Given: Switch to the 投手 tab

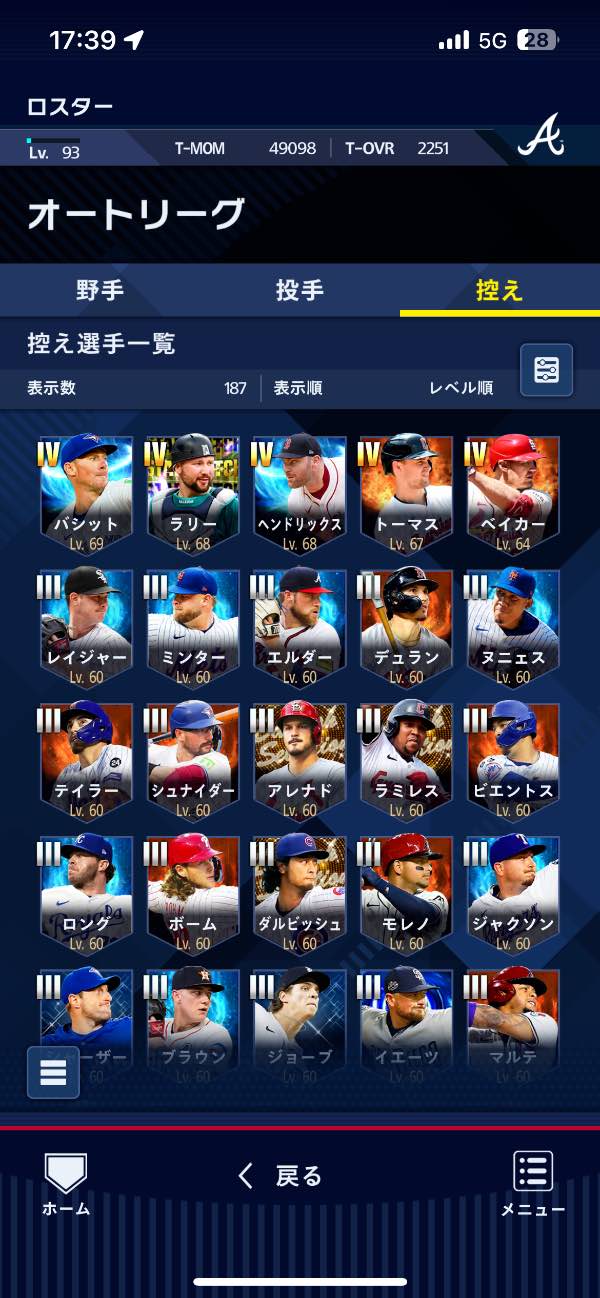Looking at the screenshot, I should pyautogui.click(x=300, y=291).
